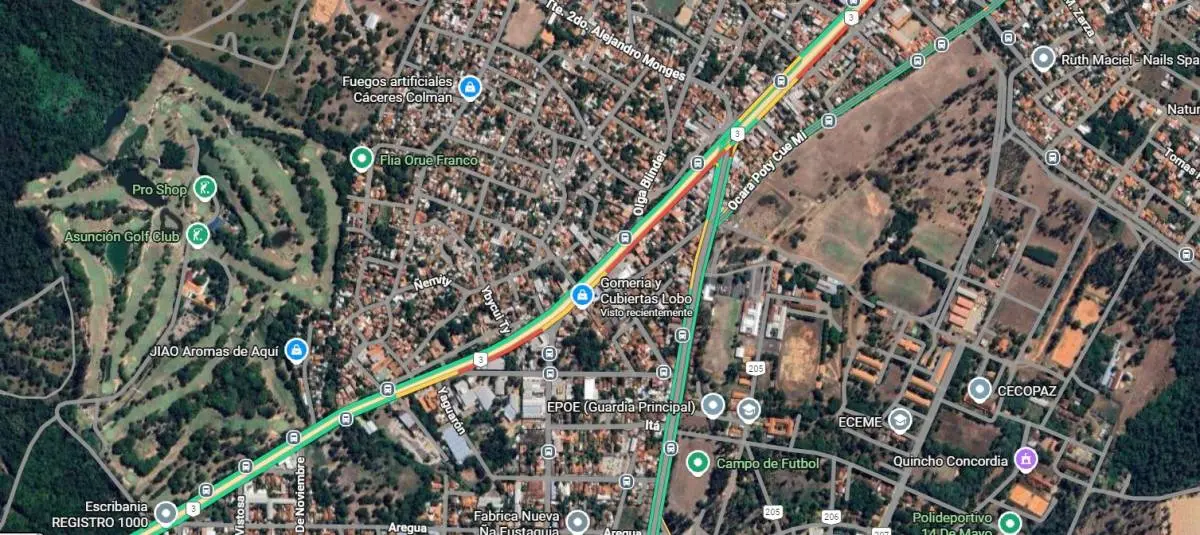The image size is (1200, 535).
Task: Select the Polideportivo 14 De Mayo marker
Action: click(1010, 522)
